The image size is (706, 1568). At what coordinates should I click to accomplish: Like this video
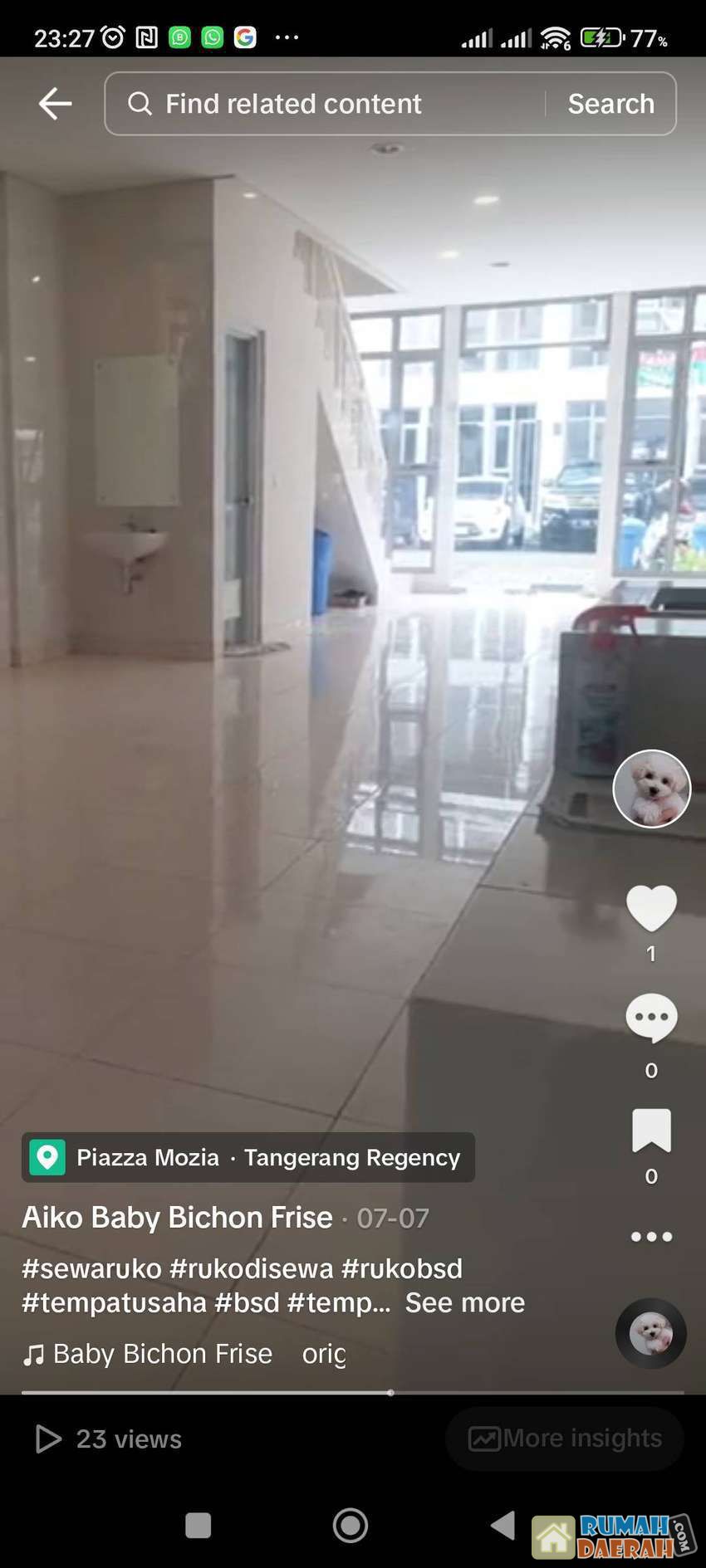click(651, 908)
